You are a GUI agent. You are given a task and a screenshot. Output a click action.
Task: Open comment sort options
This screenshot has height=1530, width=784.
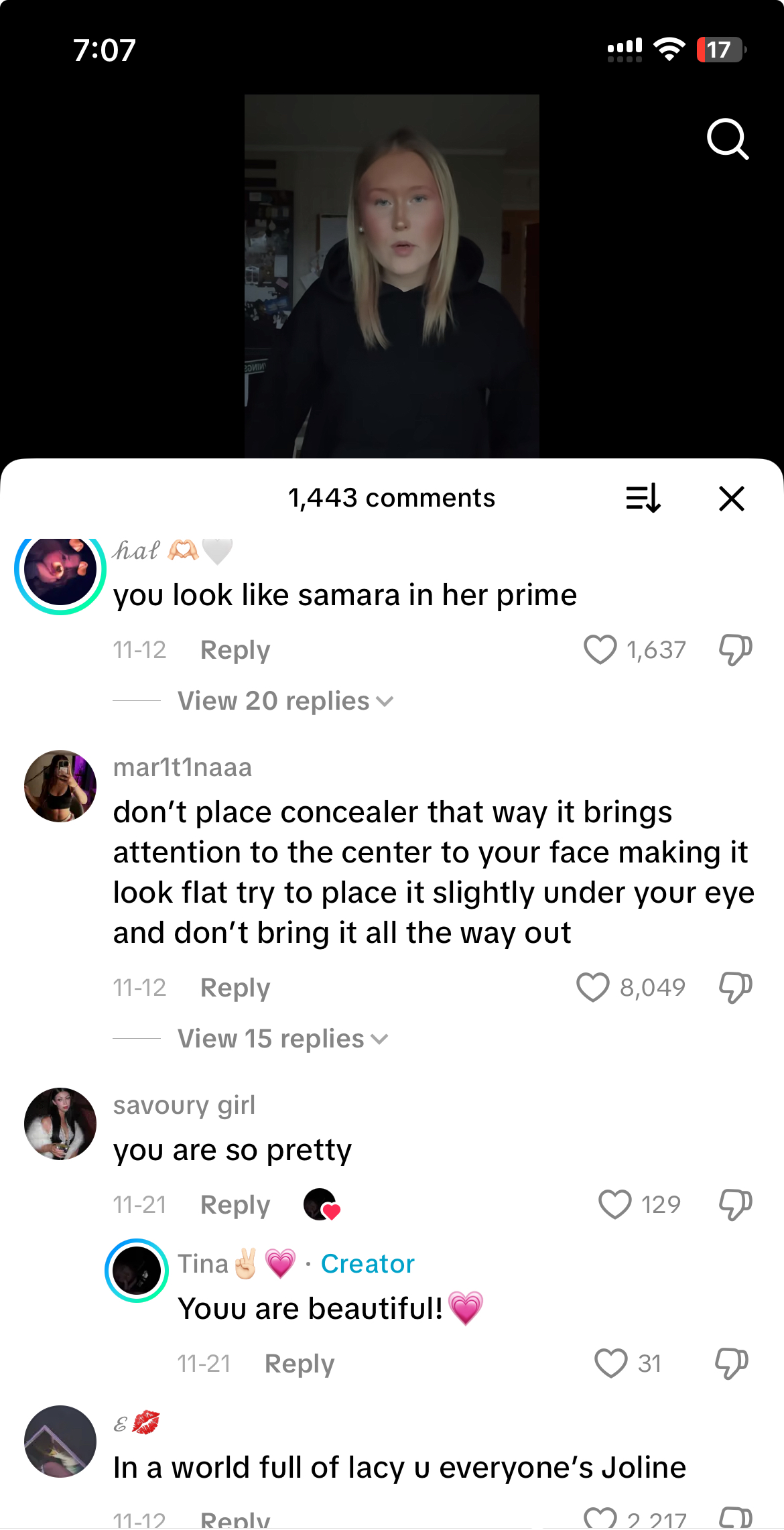tap(643, 499)
